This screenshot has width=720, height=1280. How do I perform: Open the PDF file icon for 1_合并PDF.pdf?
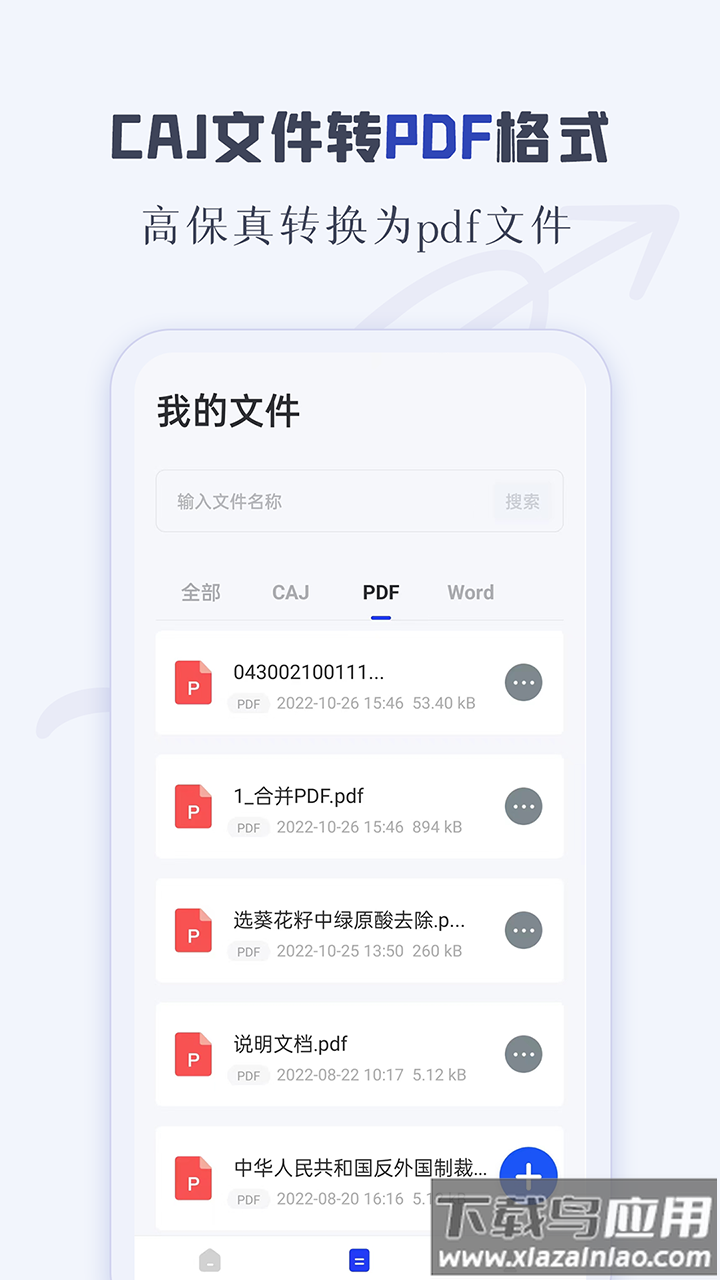click(193, 807)
